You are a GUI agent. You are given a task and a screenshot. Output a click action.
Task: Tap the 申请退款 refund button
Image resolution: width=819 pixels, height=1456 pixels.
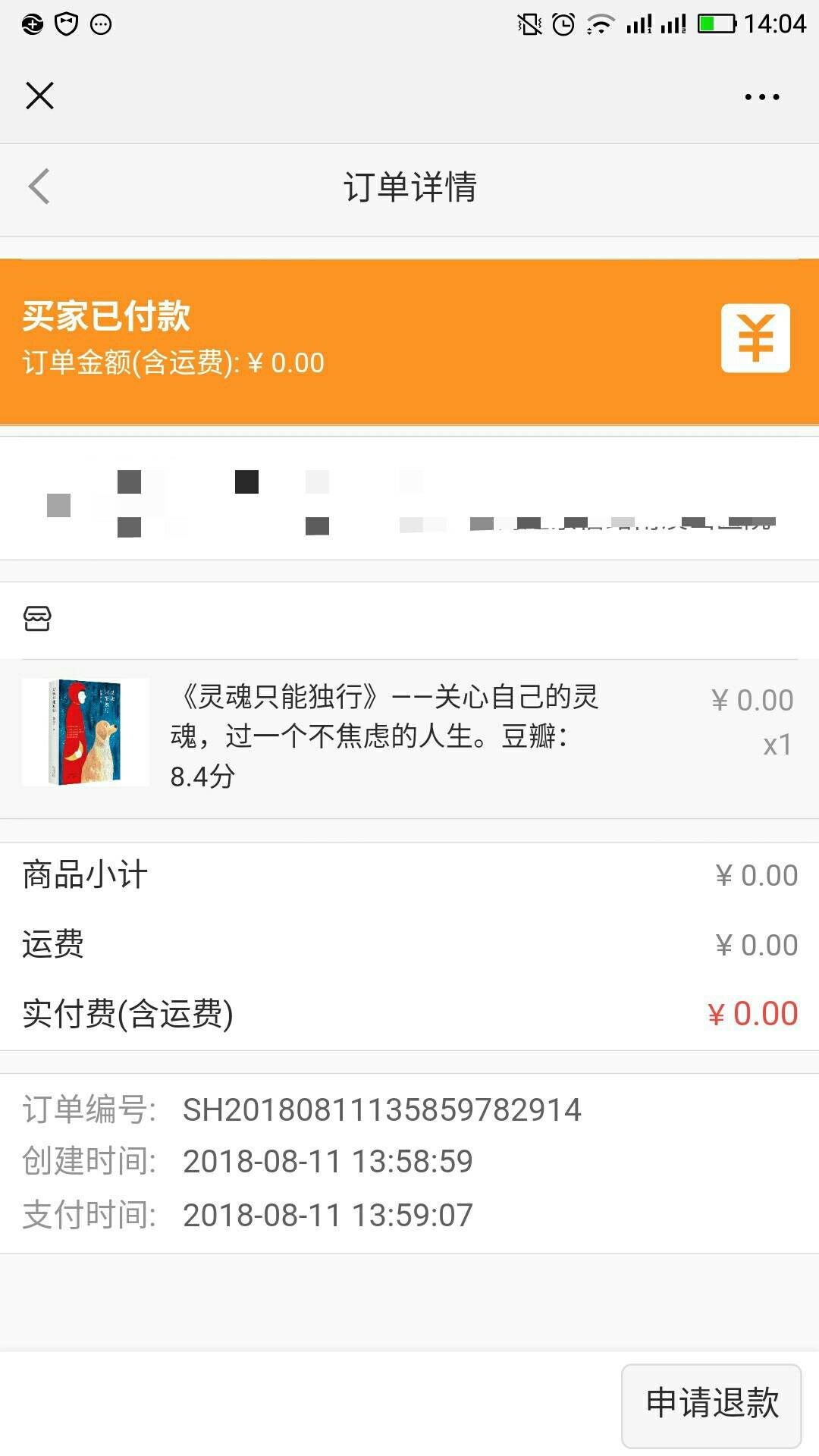711,1404
